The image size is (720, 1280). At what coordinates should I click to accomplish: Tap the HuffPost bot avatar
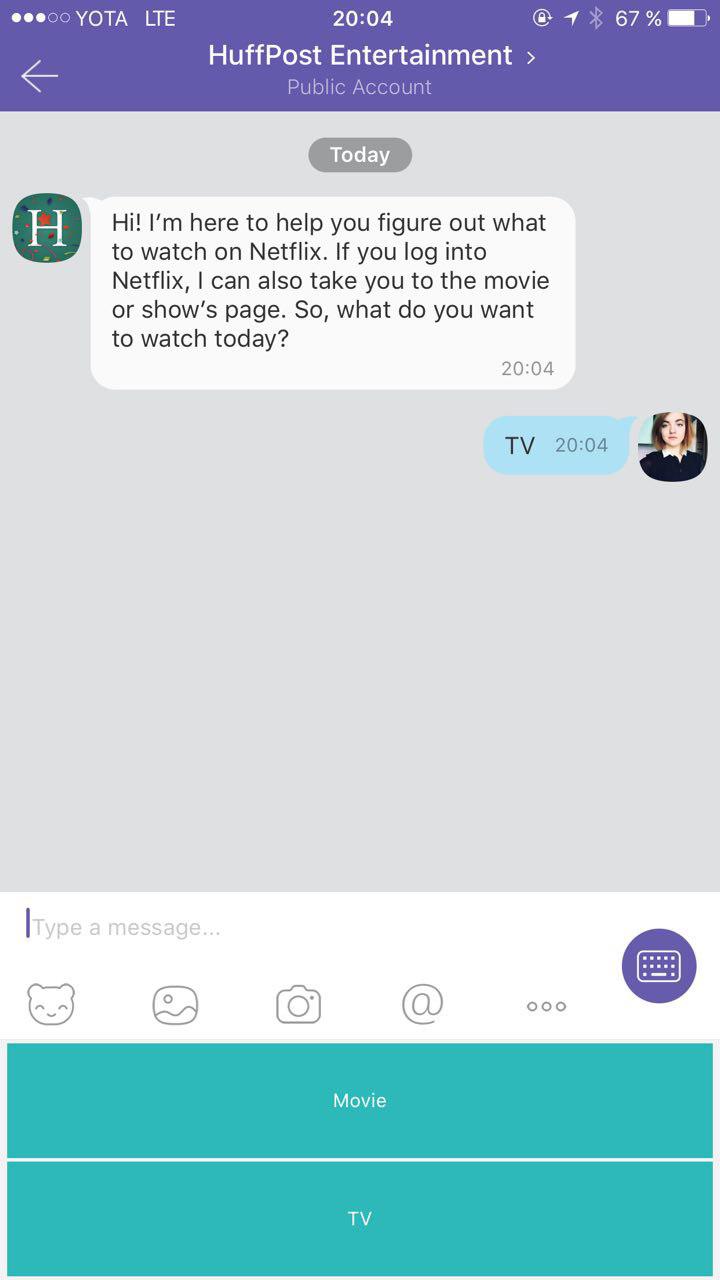click(47, 229)
